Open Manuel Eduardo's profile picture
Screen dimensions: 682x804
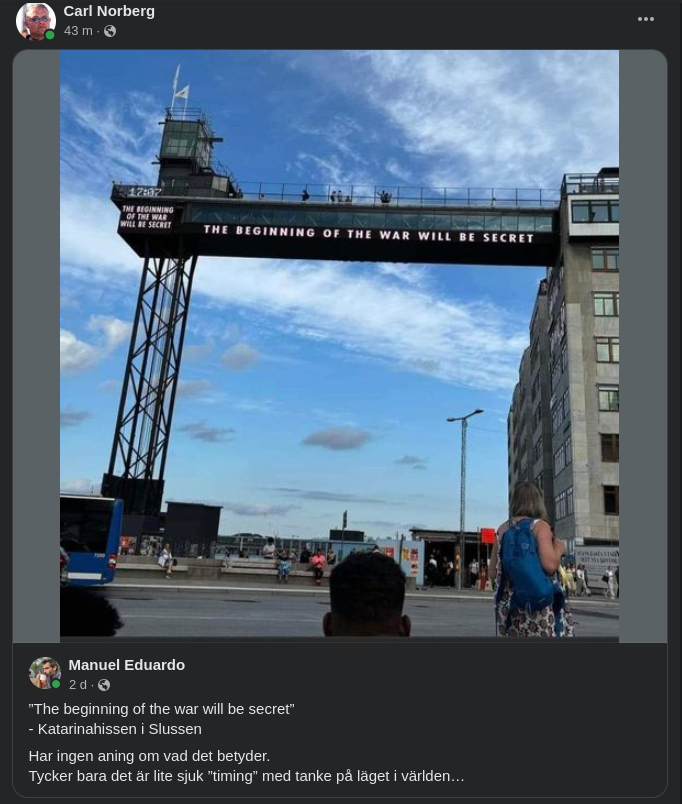tap(45, 673)
